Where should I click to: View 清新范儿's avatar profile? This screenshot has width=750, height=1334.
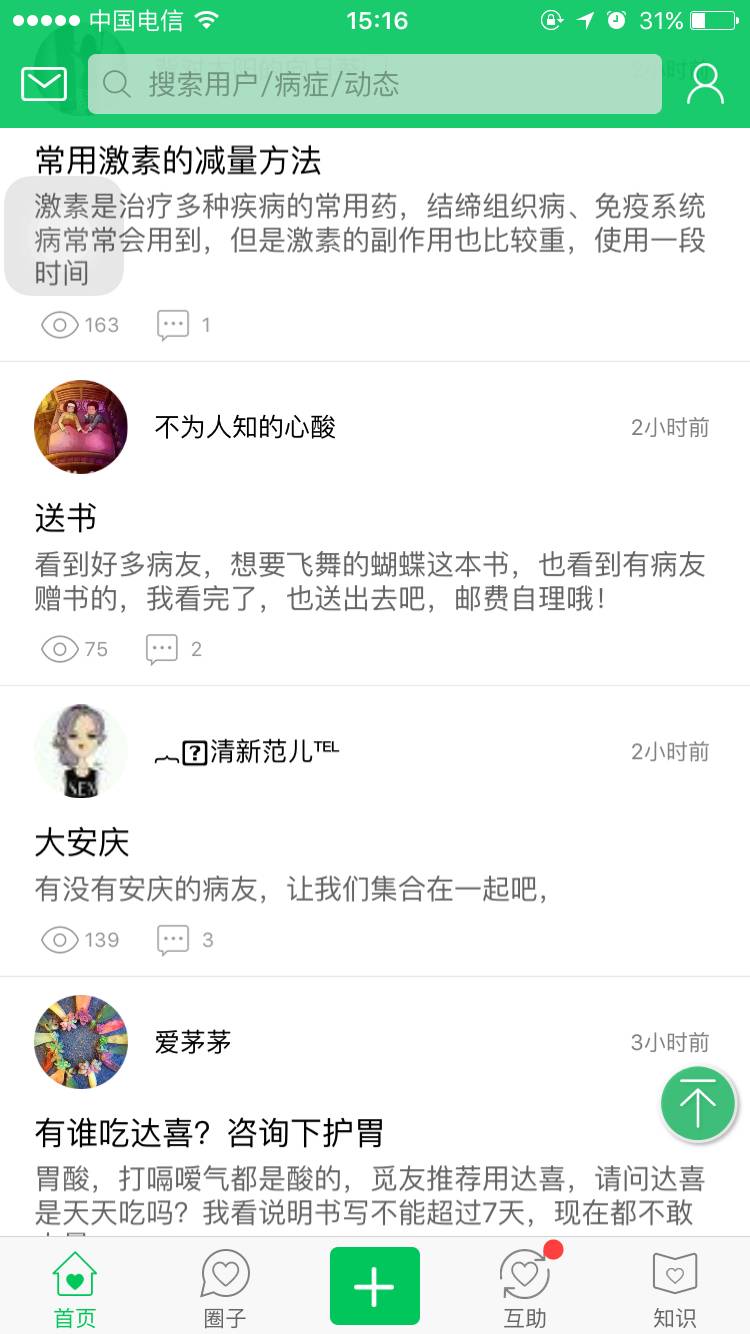point(81,751)
